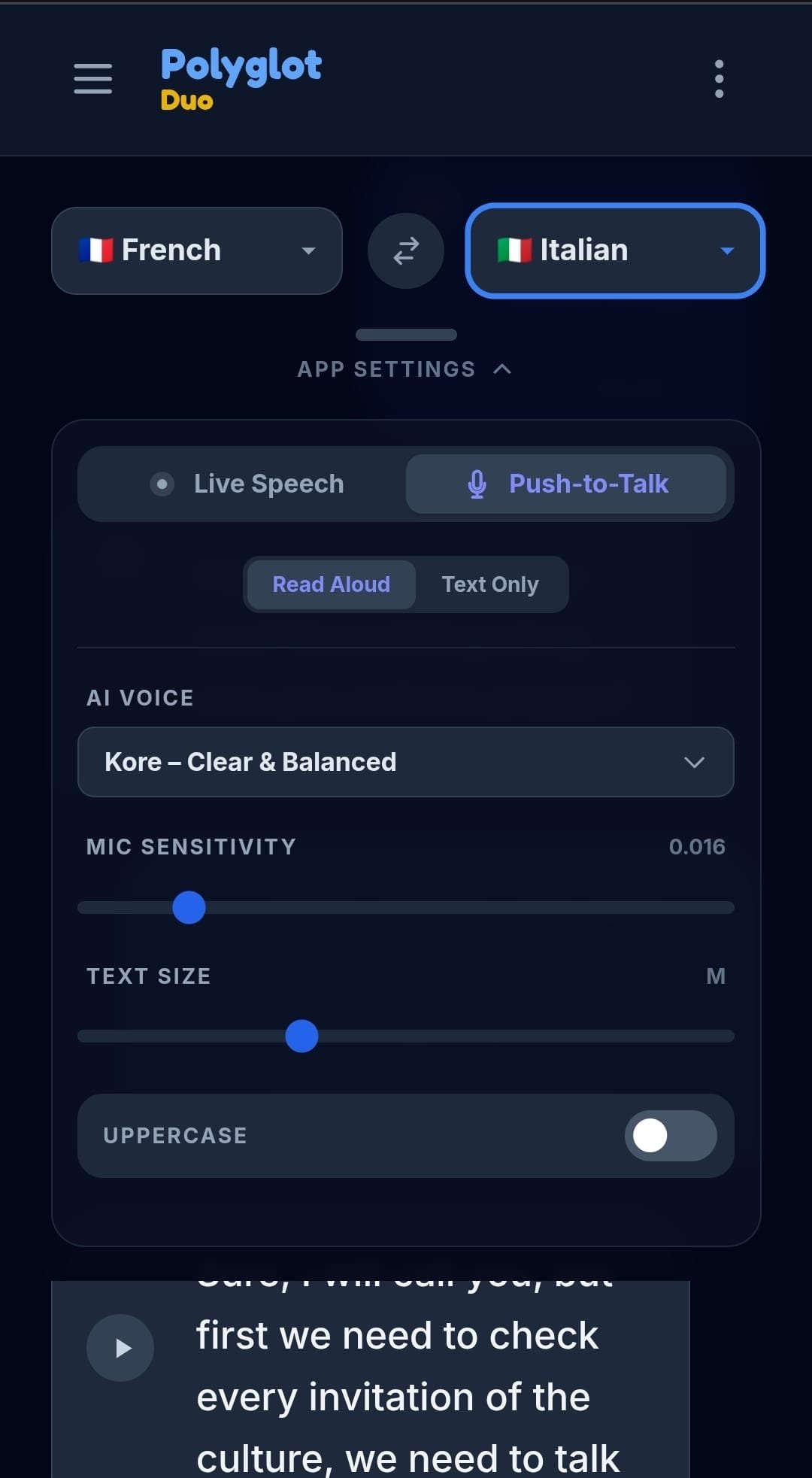
Task: Select Push-to-Talk mode
Action: pyautogui.click(x=567, y=484)
